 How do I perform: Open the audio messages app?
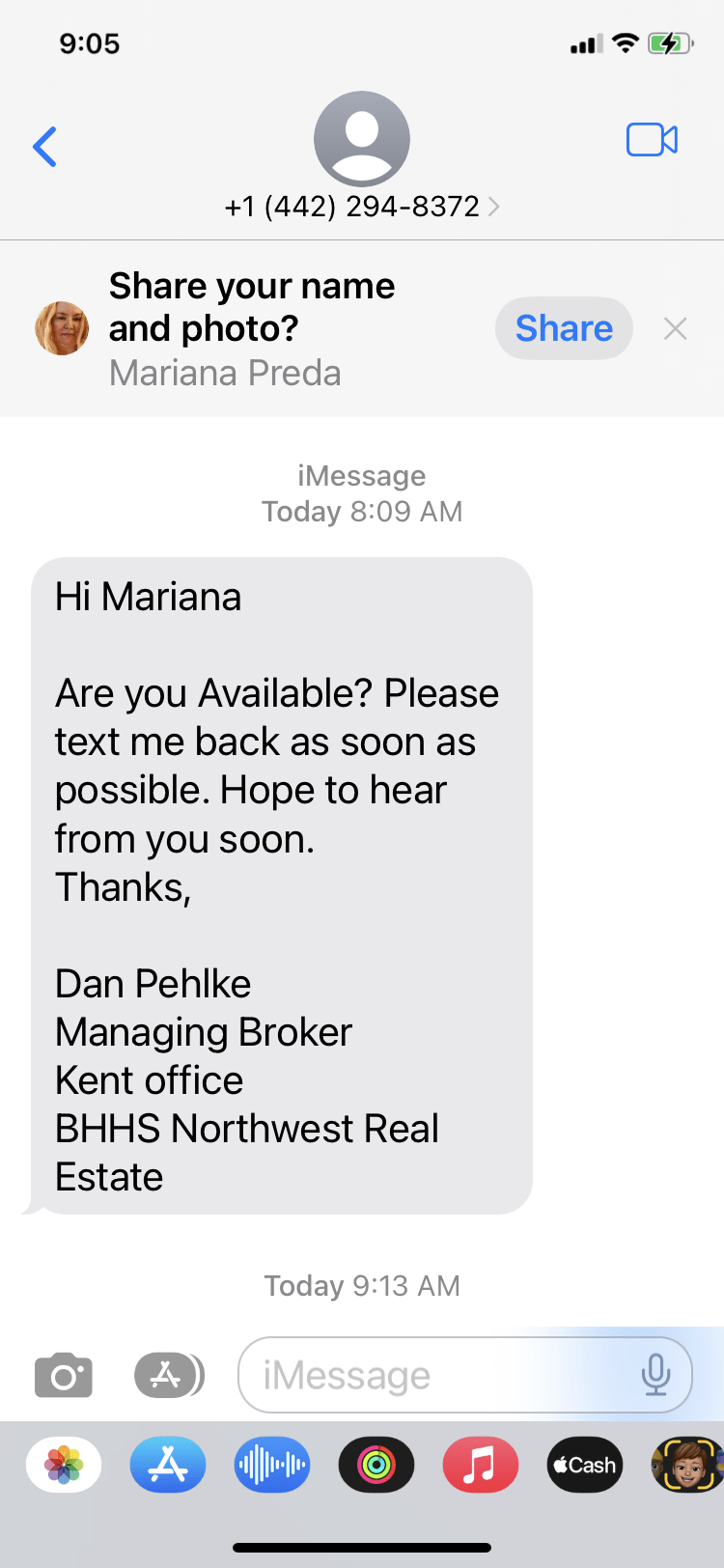click(x=272, y=1466)
